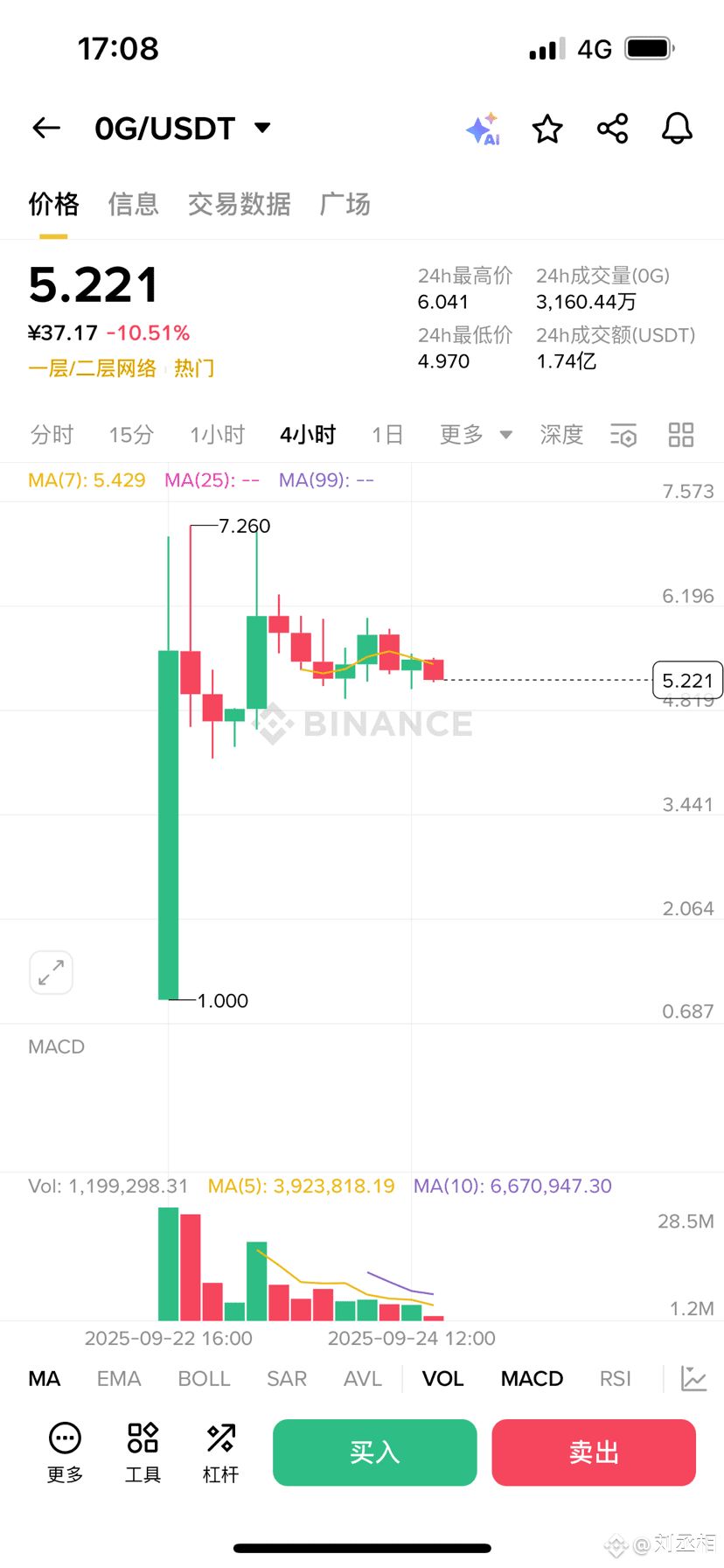
Task: Open the AI sparkle assistant
Action: (x=483, y=129)
